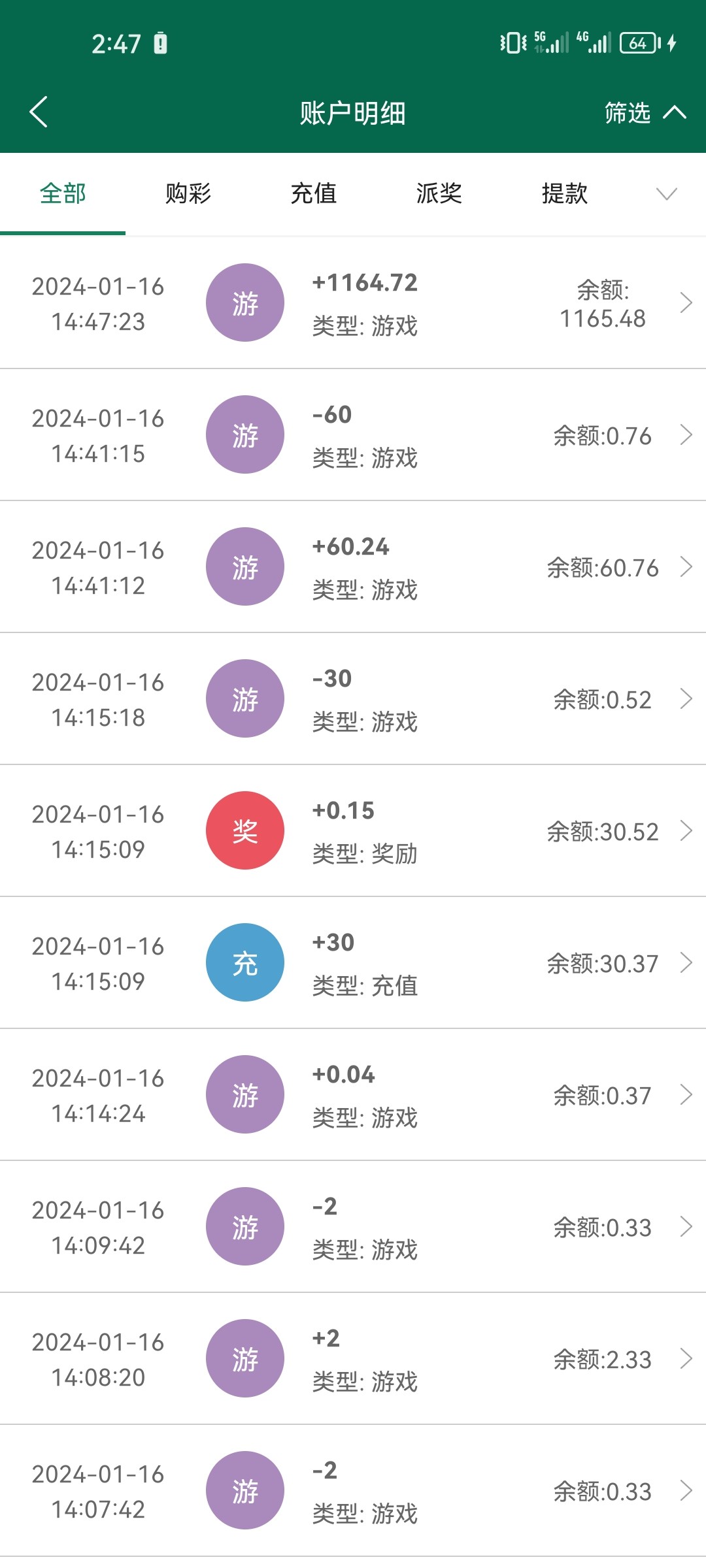Image resolution: width=706 pixels, height=1568 pixels.
Task: View the +0.15 reward transaction details
Action: click(x=687, y=830)
